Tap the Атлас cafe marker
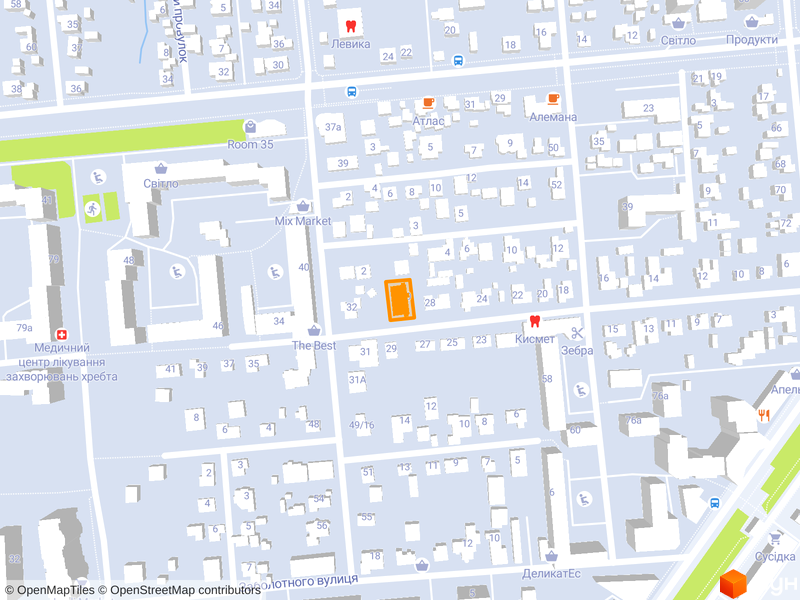 pyautogui.click(x=428, y=102)
